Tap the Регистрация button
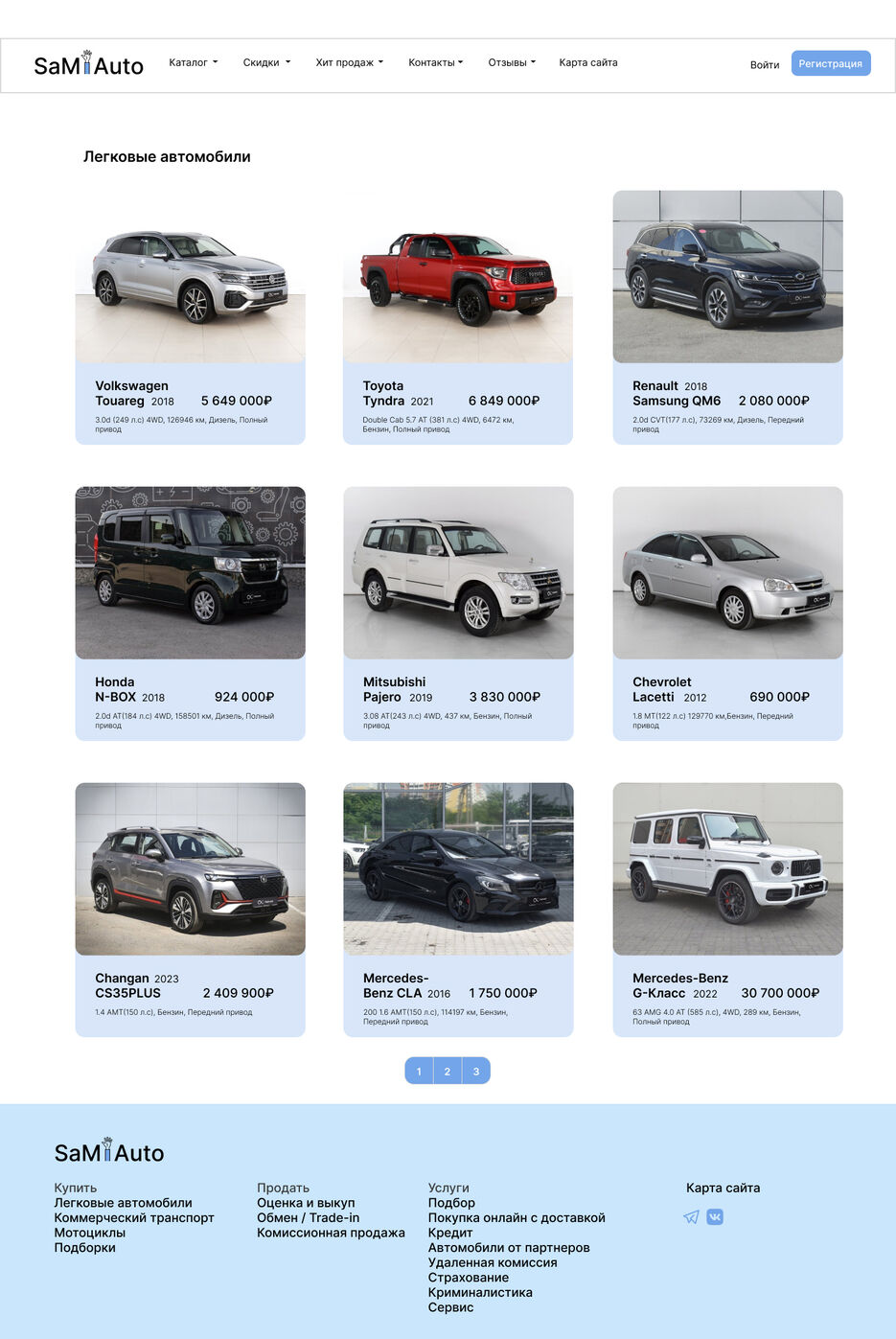 point(830,64)
